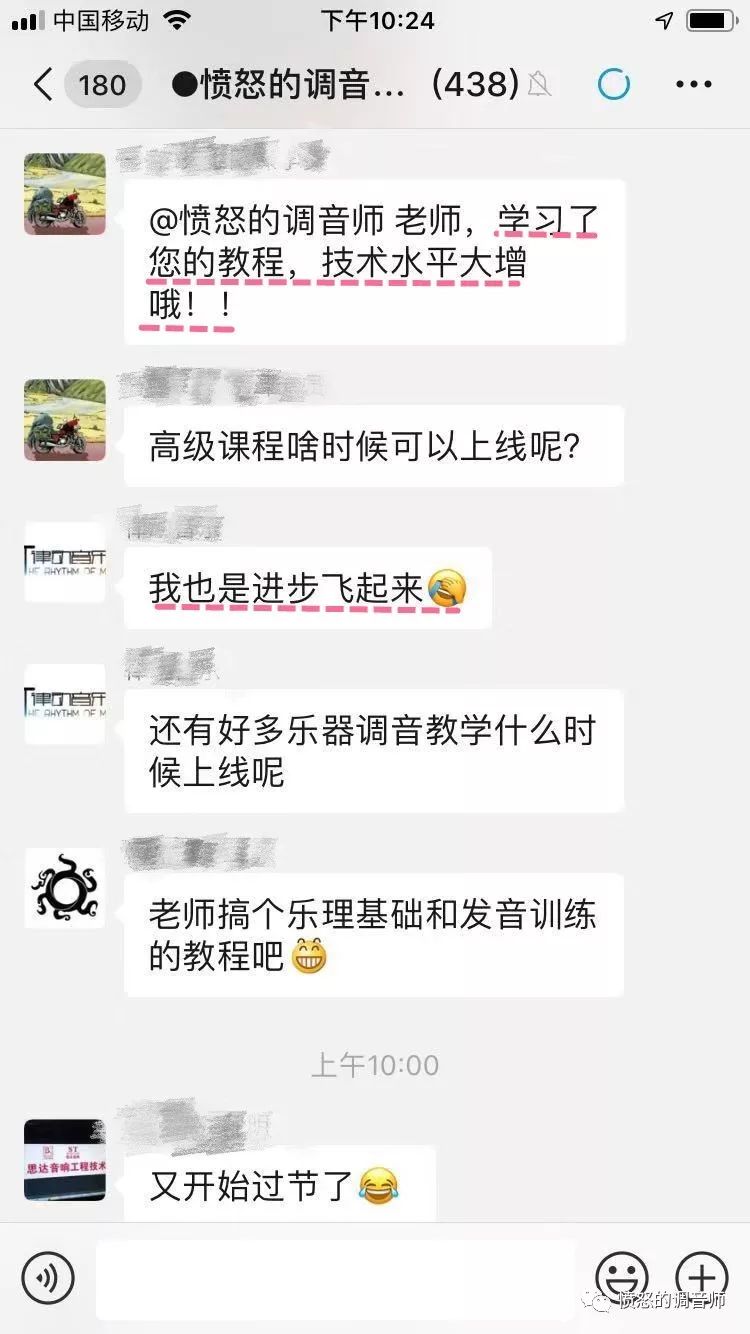750x1334 pixels.
Task: Tap the loading spinner in the title bar
Action: pos(614,85)
